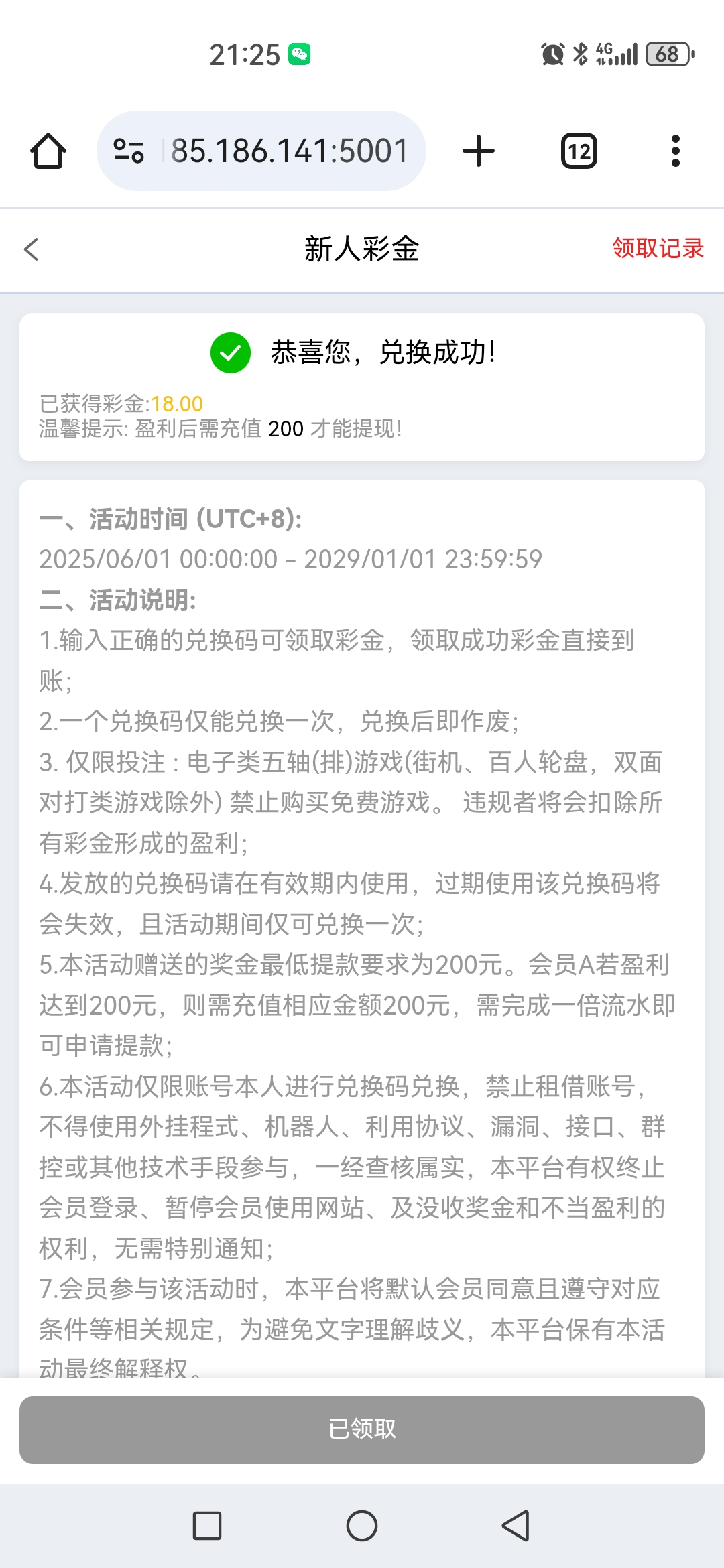Tap the browser home icon
The height and width of the screenshot is (1568, 724).
point(48,151)
